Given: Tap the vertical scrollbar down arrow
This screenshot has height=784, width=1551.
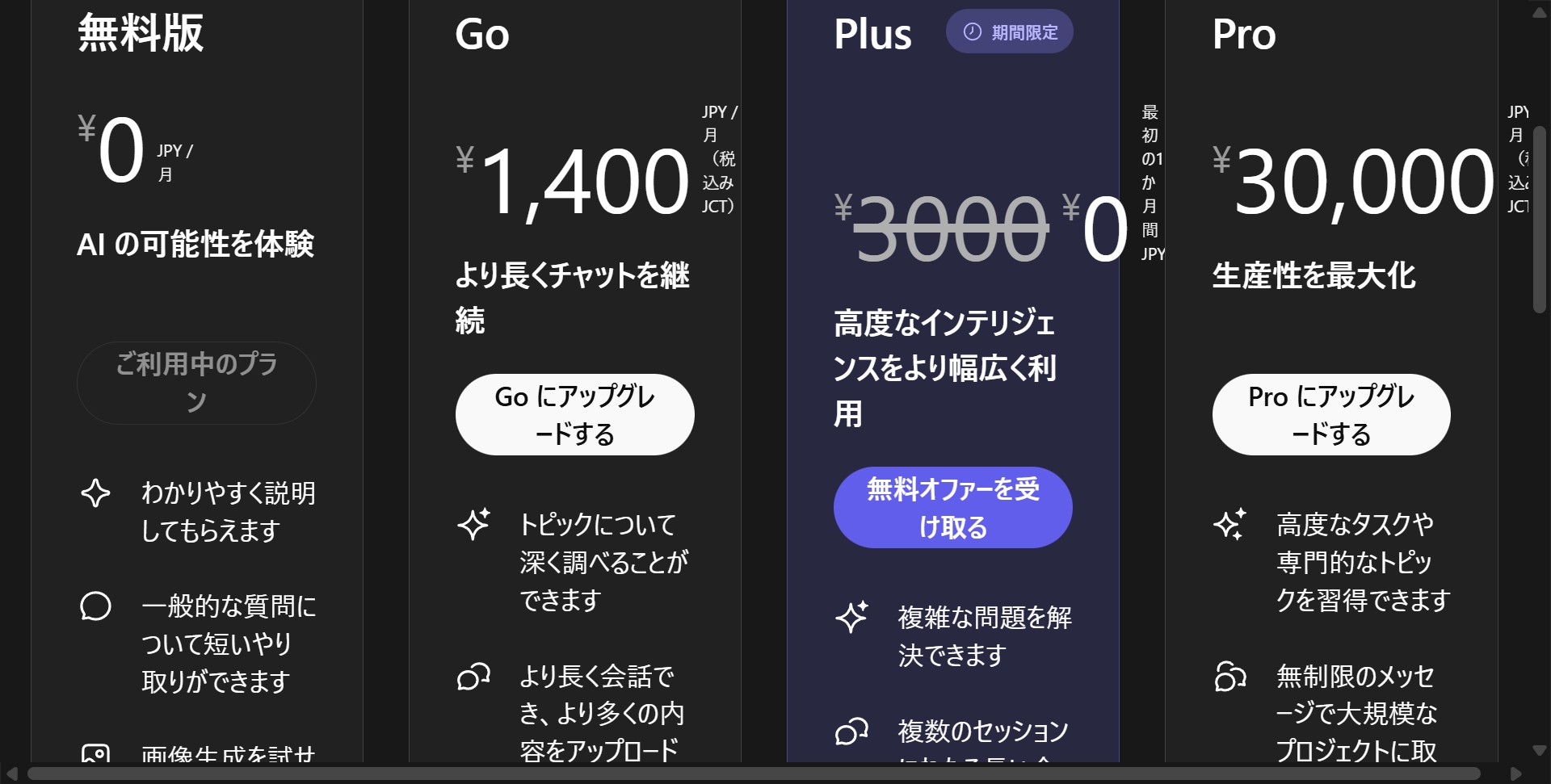Looking at the screenshot, I should point(1540,751).
